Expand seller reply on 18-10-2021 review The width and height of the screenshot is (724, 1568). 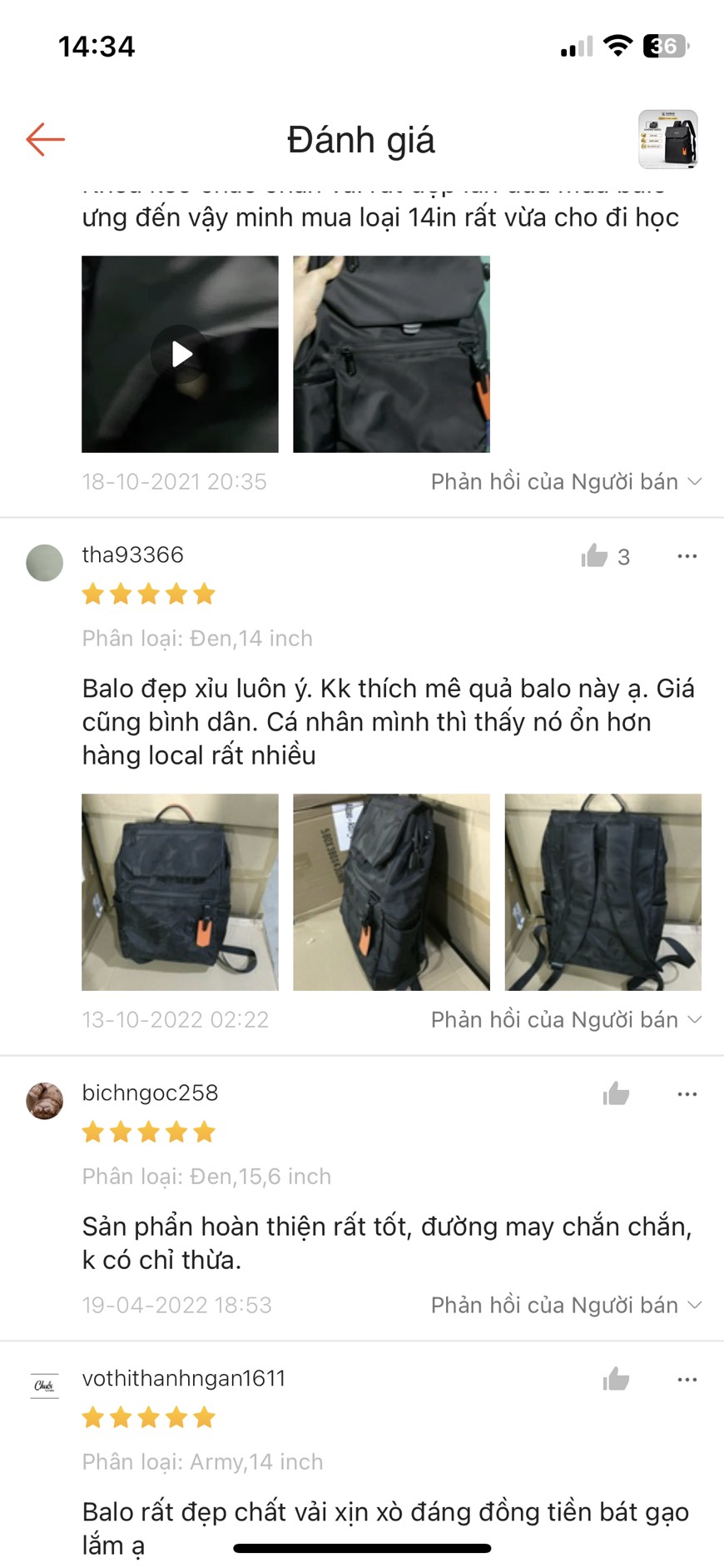point(566,481)
